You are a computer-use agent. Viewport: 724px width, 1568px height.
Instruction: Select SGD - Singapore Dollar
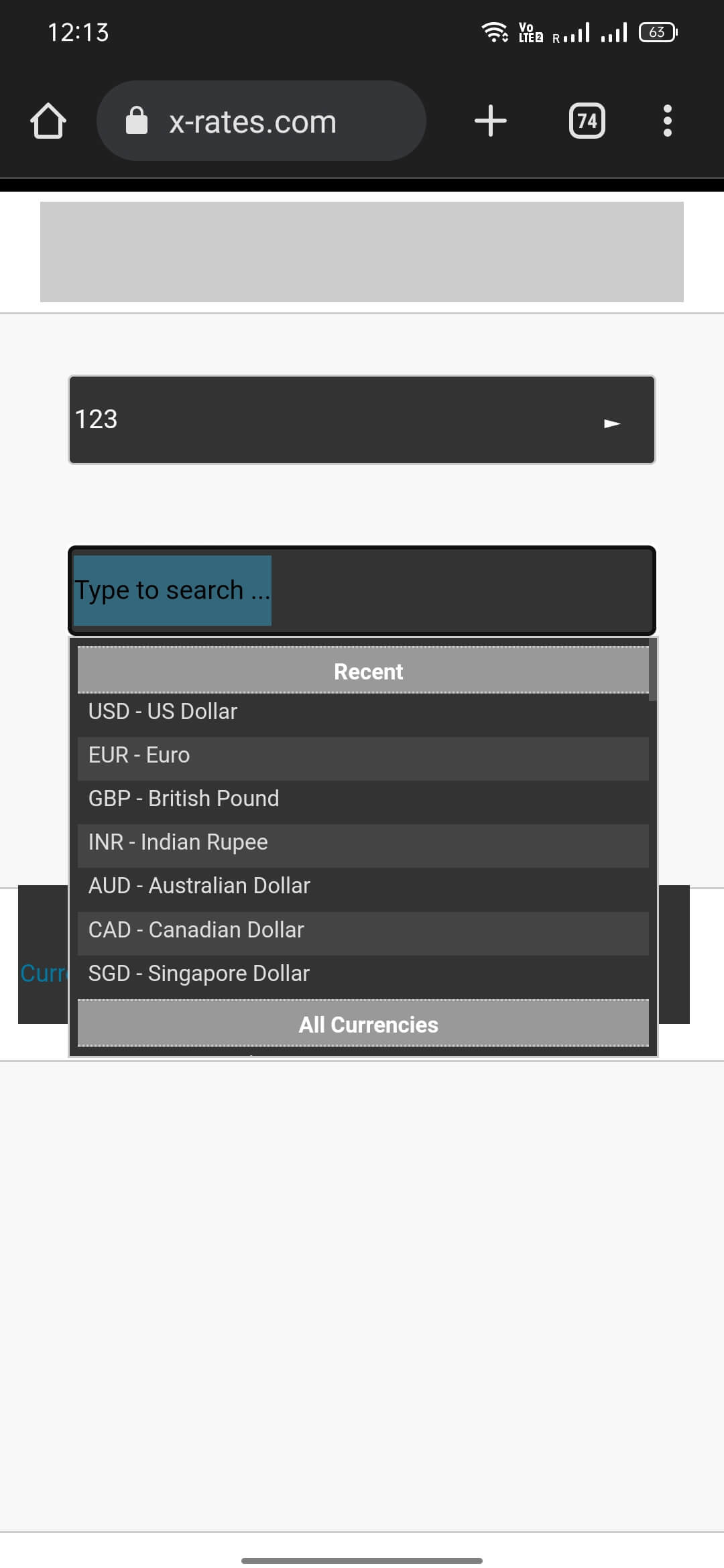362,973
